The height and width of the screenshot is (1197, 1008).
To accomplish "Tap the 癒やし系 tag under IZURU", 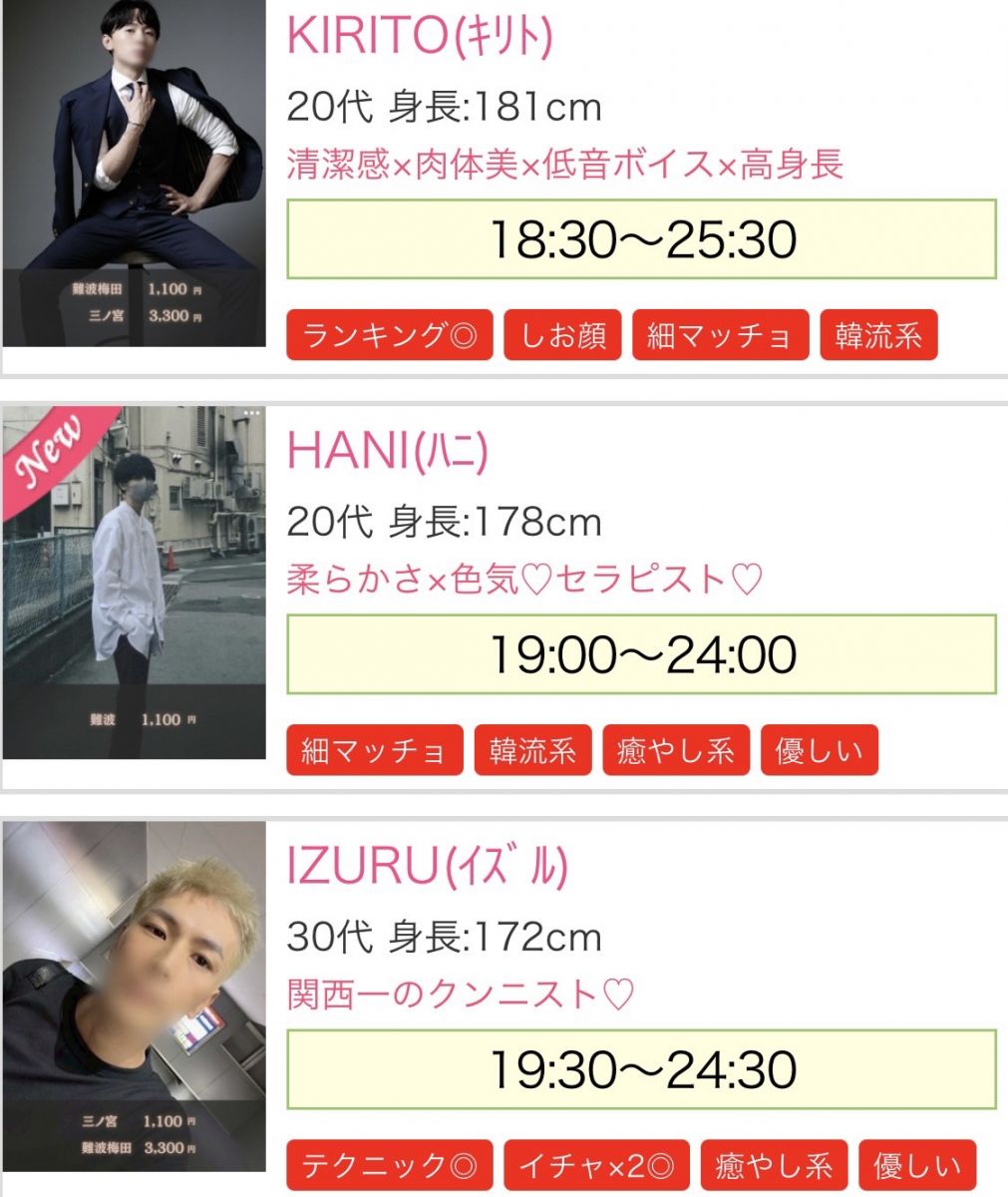I will point(774,1165).
